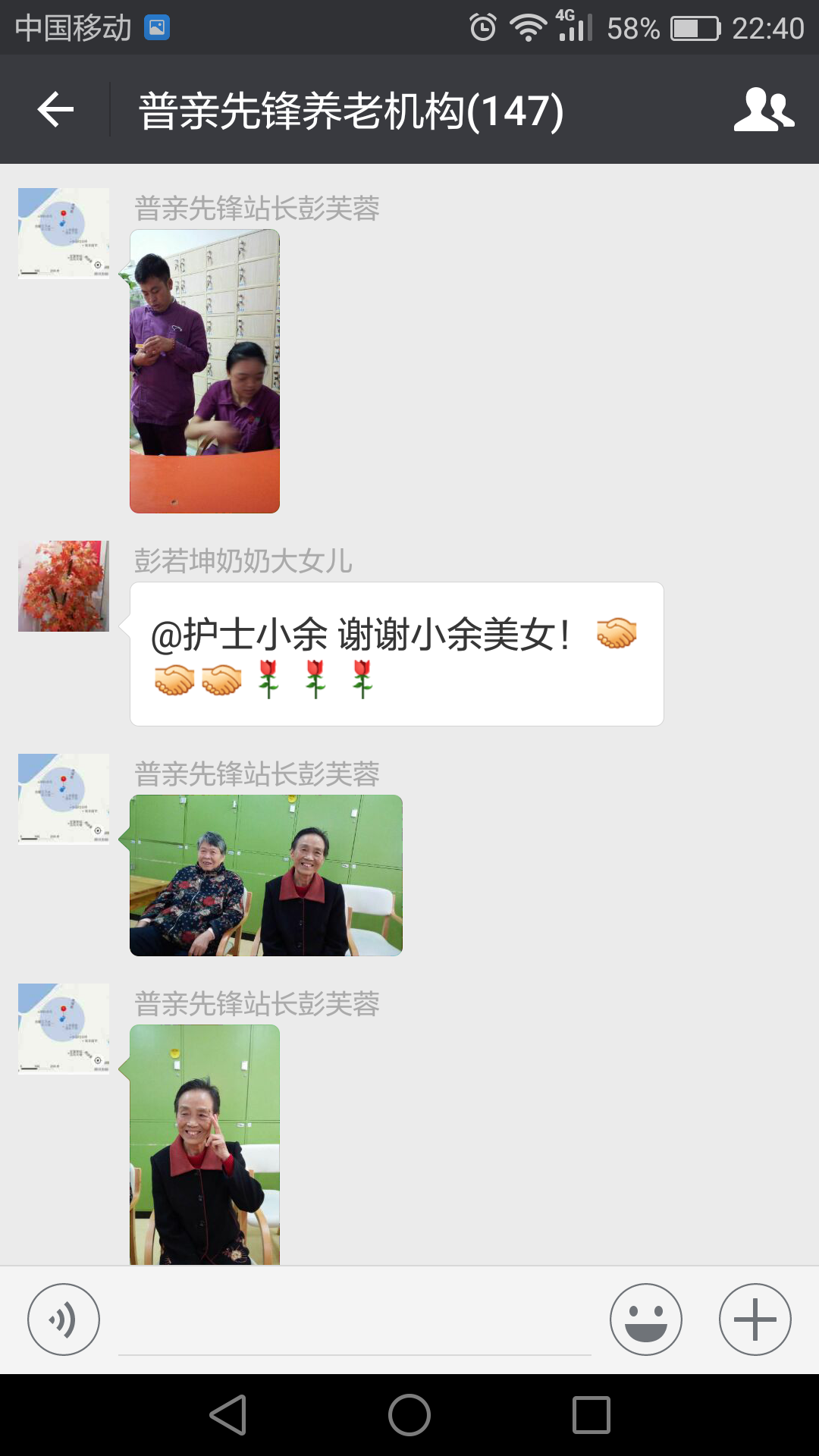The image size is (819, 1456).
Task: Open photo of two staff in purple uniforms
Action: pyautogui.click(x=205, y=372)
